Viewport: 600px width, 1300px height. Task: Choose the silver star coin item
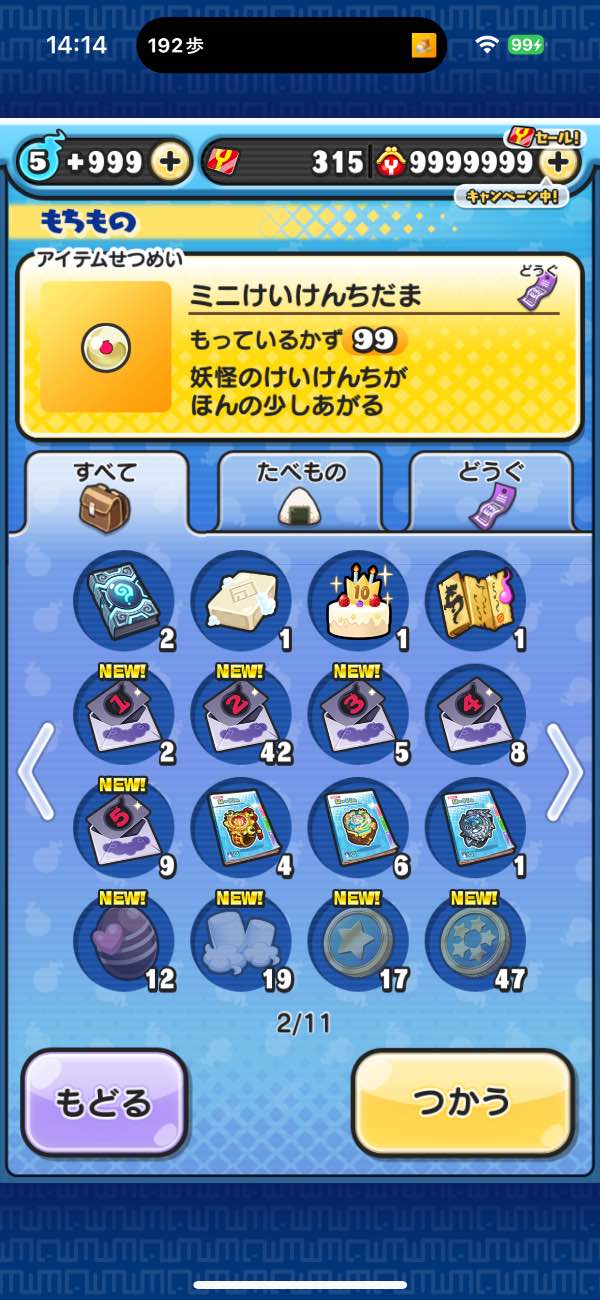pos(358,942)
